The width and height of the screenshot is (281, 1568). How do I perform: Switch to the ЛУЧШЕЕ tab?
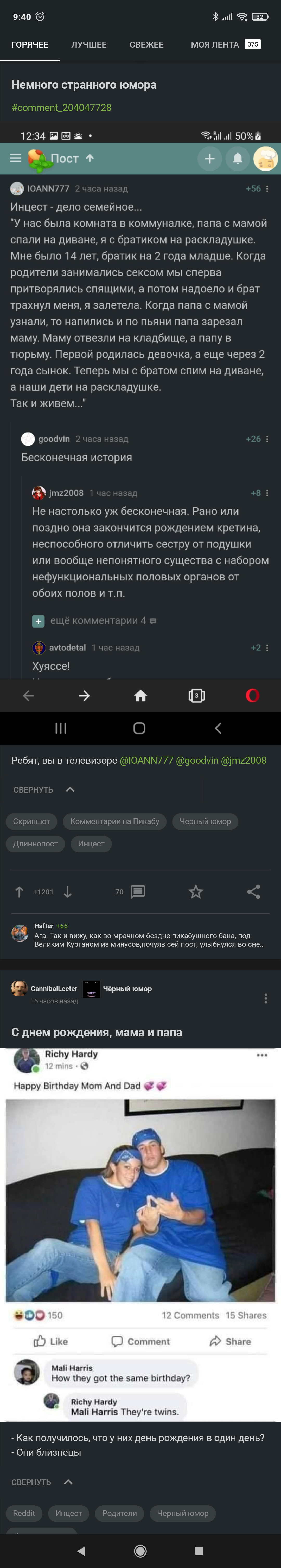(x=88, y=44)
